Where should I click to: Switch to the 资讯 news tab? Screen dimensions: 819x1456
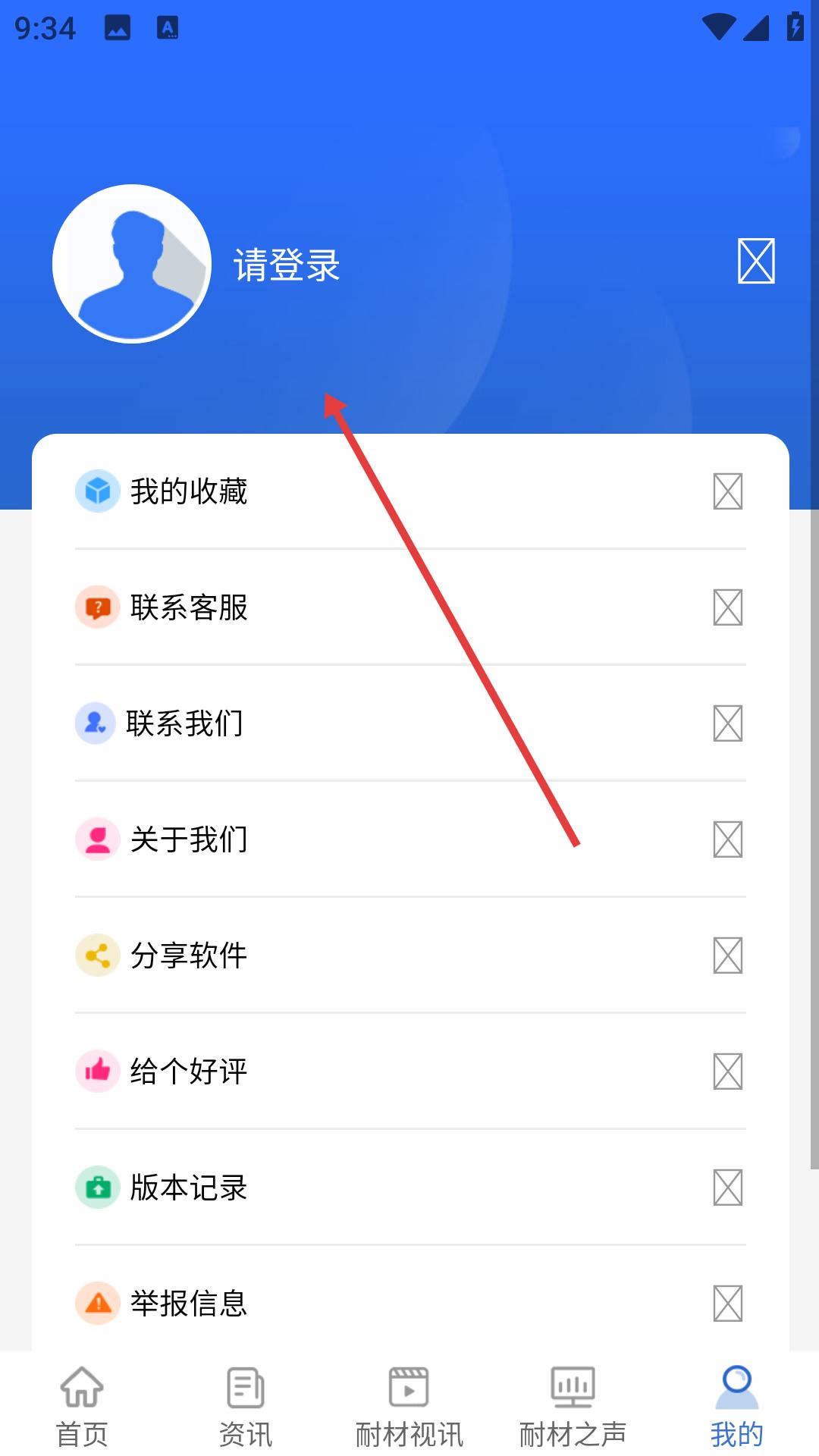pyautogui.click(x=246, y=1406)
